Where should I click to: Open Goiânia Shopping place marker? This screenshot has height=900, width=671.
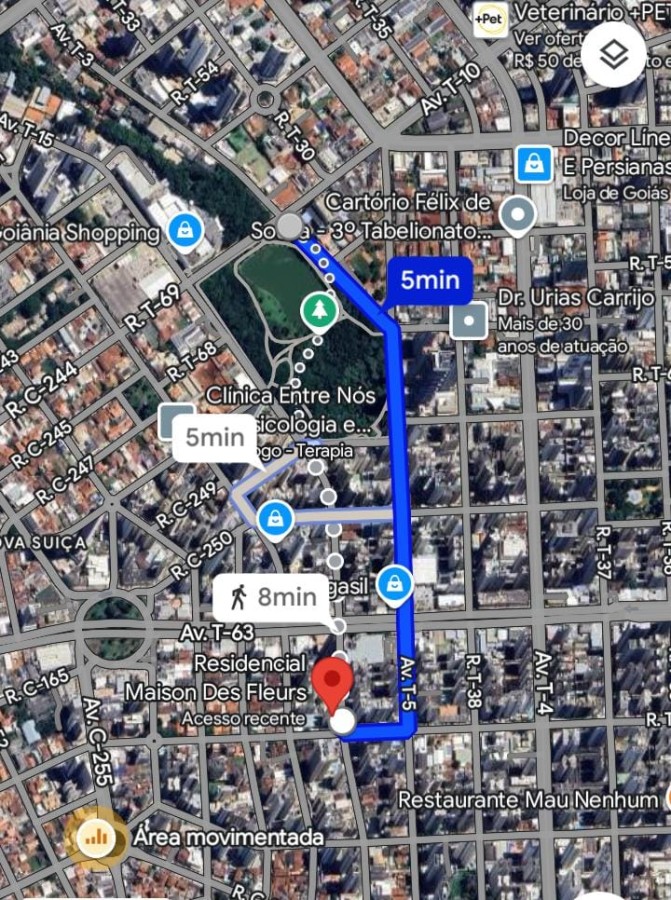[186, 232]
